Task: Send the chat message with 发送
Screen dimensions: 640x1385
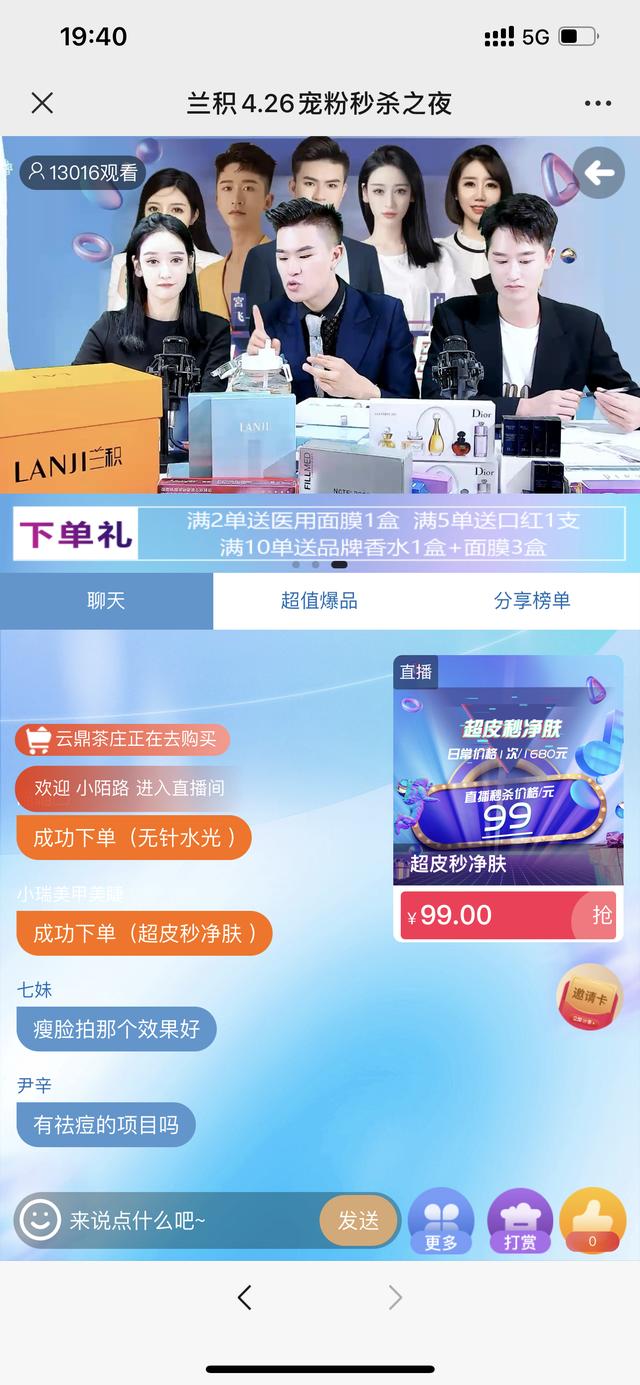Action: (x=358, y=1221)
